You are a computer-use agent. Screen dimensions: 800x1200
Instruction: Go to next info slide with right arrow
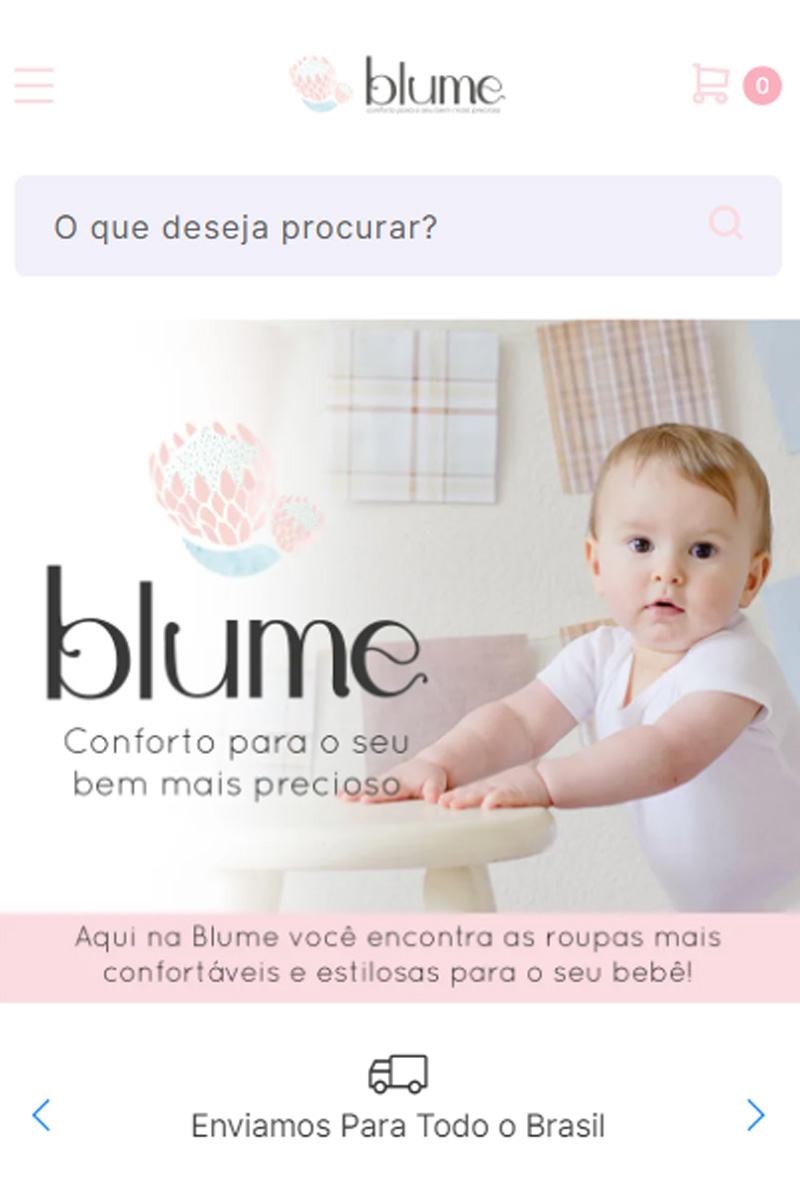pos(756,1114)
